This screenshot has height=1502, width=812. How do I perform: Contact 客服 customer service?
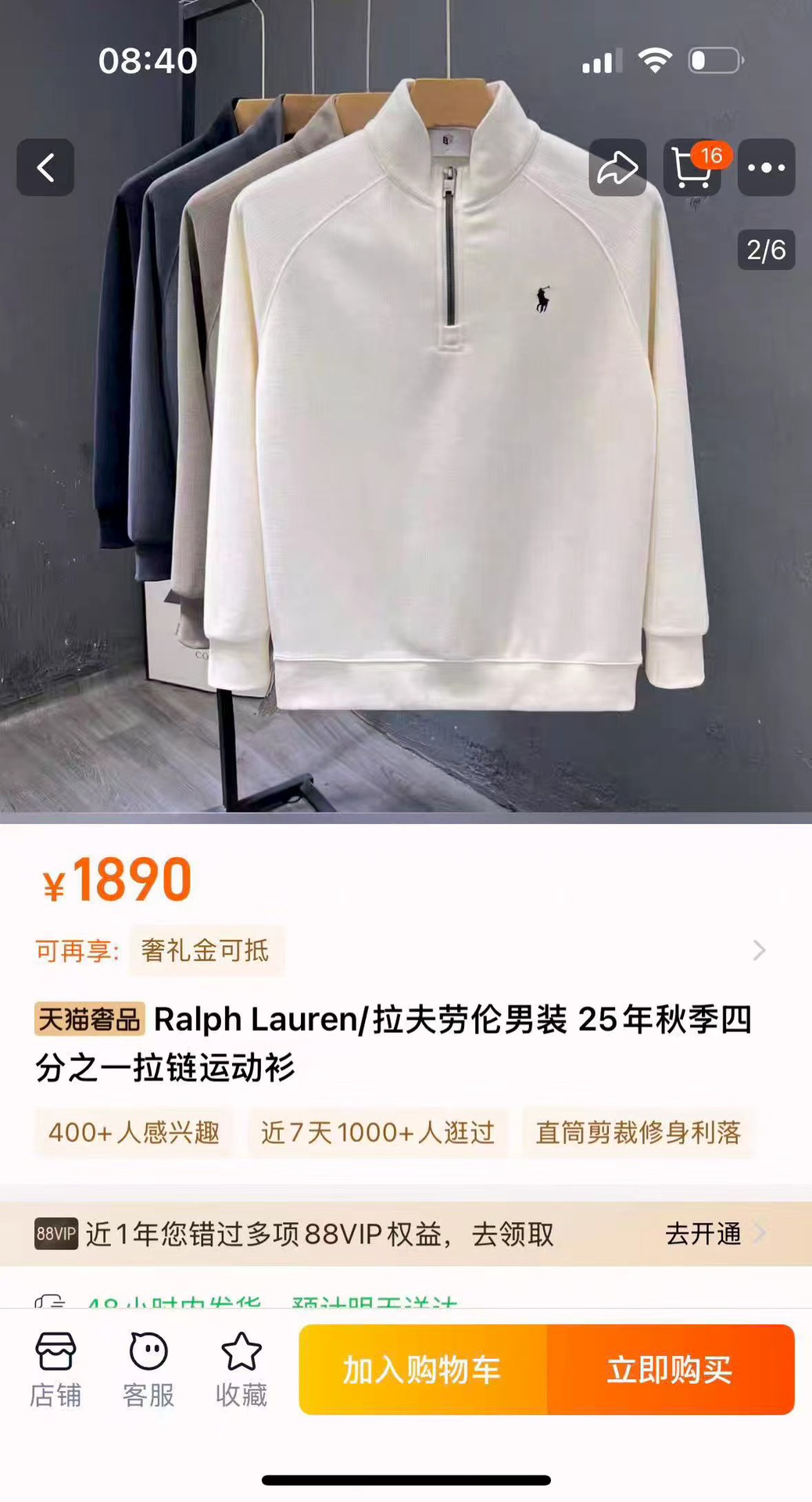[148, 1370]
